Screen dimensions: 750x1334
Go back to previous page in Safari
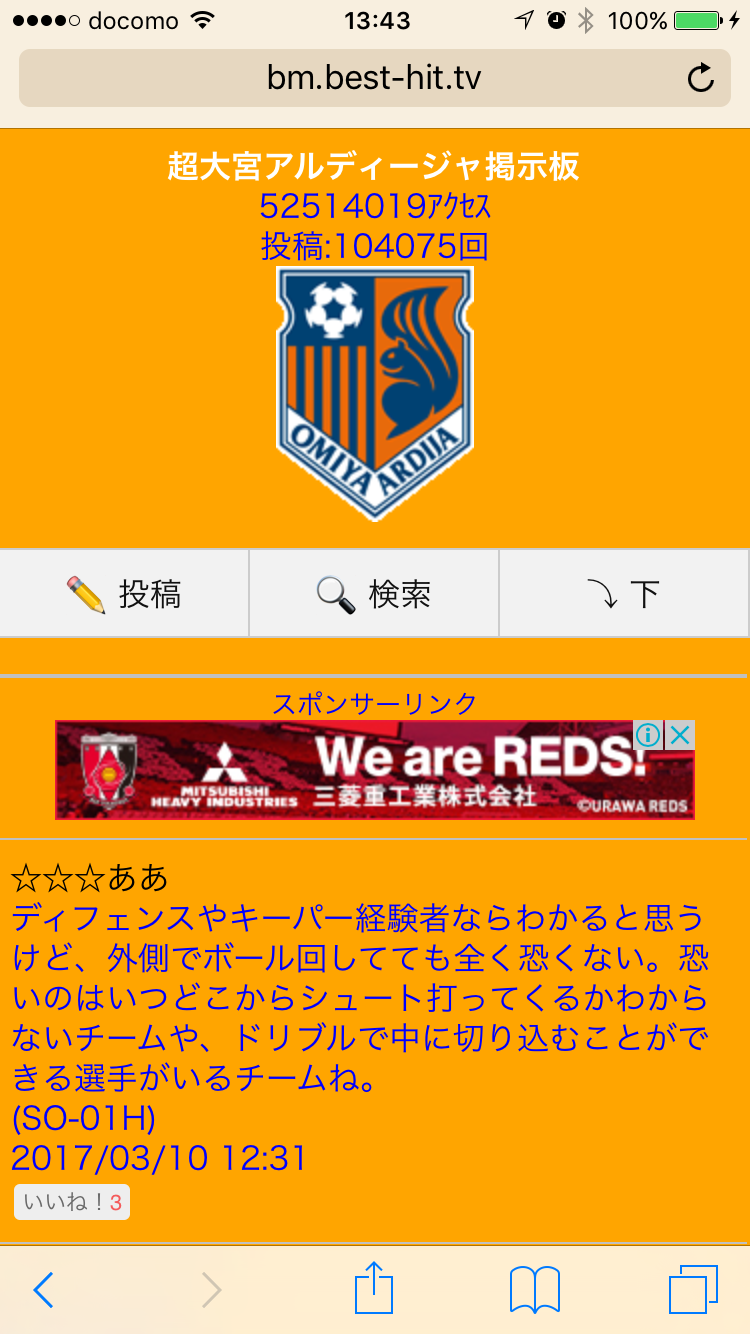[x=43, y=1290]
